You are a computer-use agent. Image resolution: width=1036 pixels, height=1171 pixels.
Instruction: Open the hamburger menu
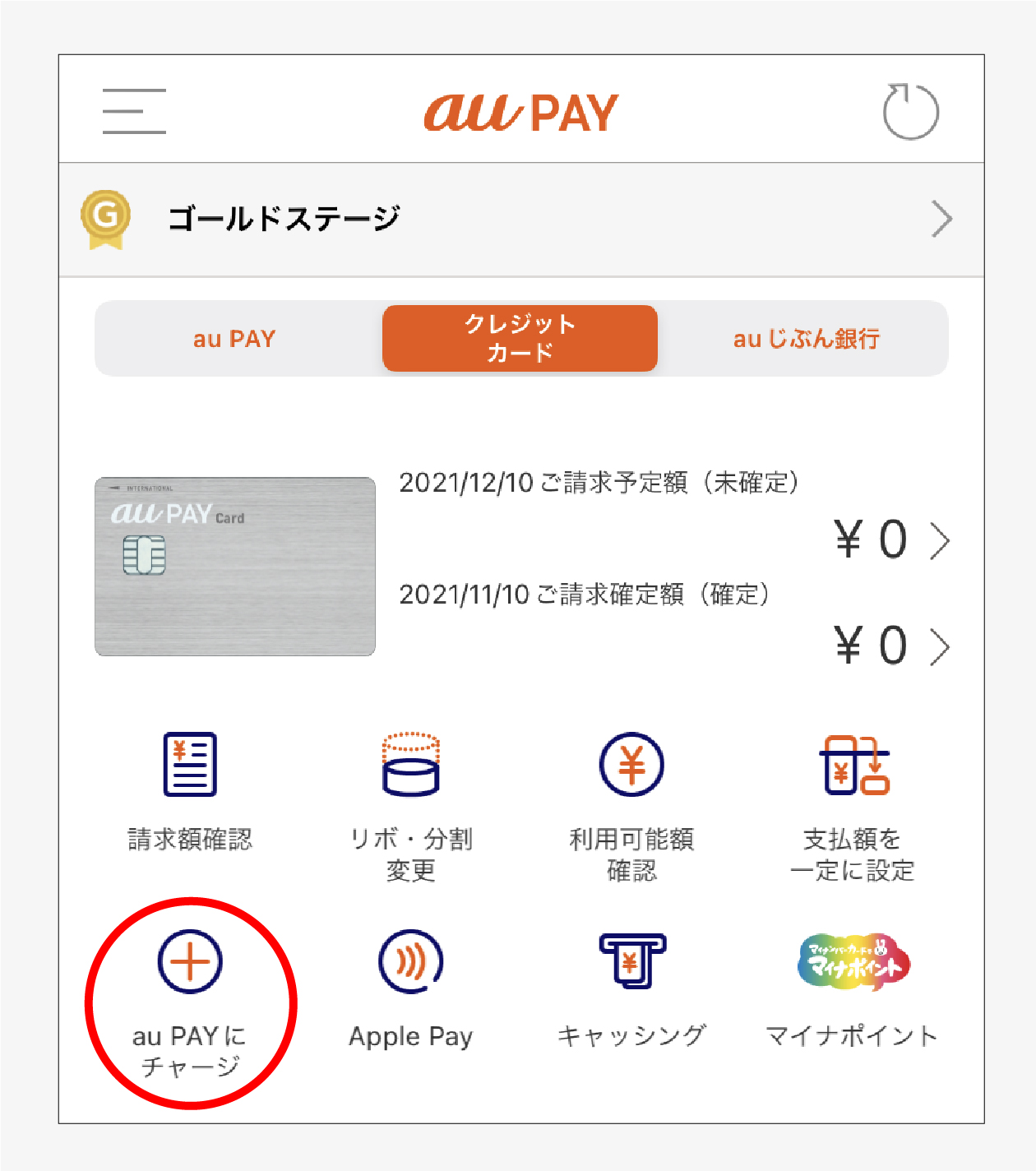pyautogui.click(x=134, y=111)
